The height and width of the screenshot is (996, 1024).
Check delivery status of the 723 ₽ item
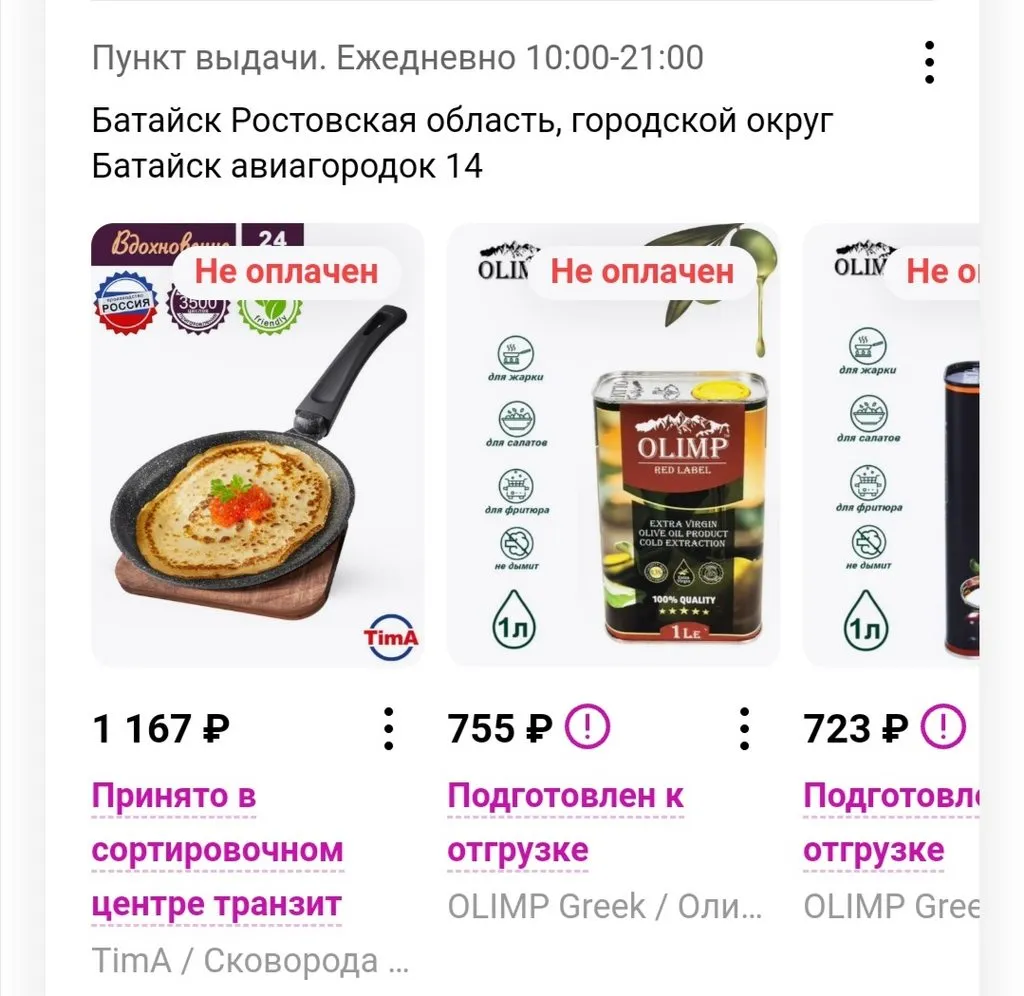890,824
